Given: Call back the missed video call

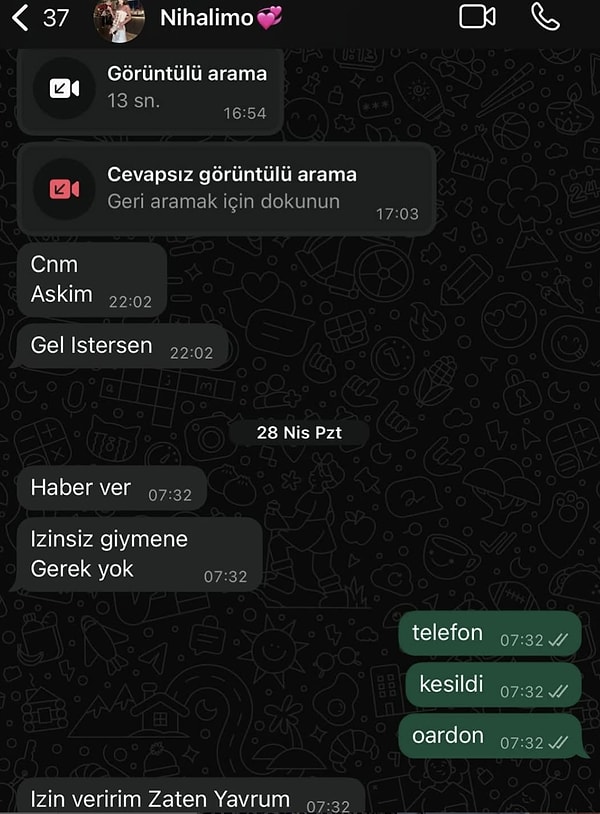Looking at the screenshot, I should [227, 188].
